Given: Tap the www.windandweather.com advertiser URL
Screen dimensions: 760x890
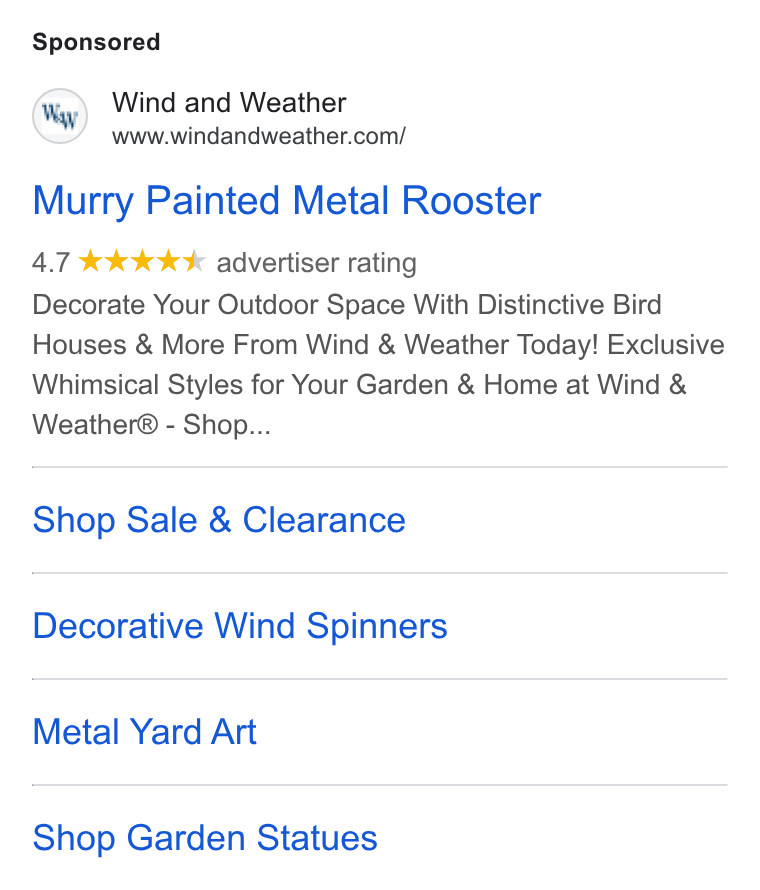Looking at the screenshot, I should [x=259, y=136].
